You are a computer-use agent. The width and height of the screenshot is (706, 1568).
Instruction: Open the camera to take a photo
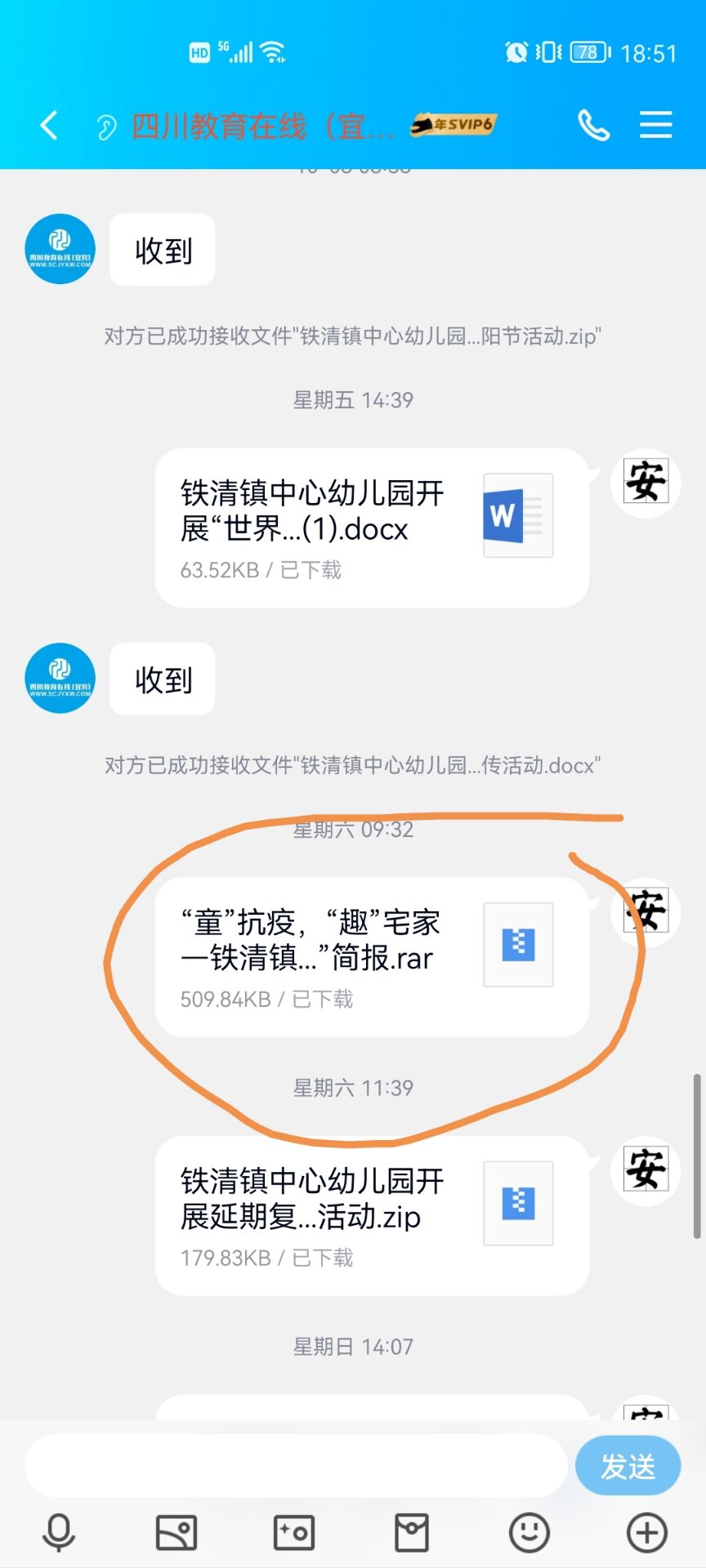pyautogui.click(x=294, y=1533)
